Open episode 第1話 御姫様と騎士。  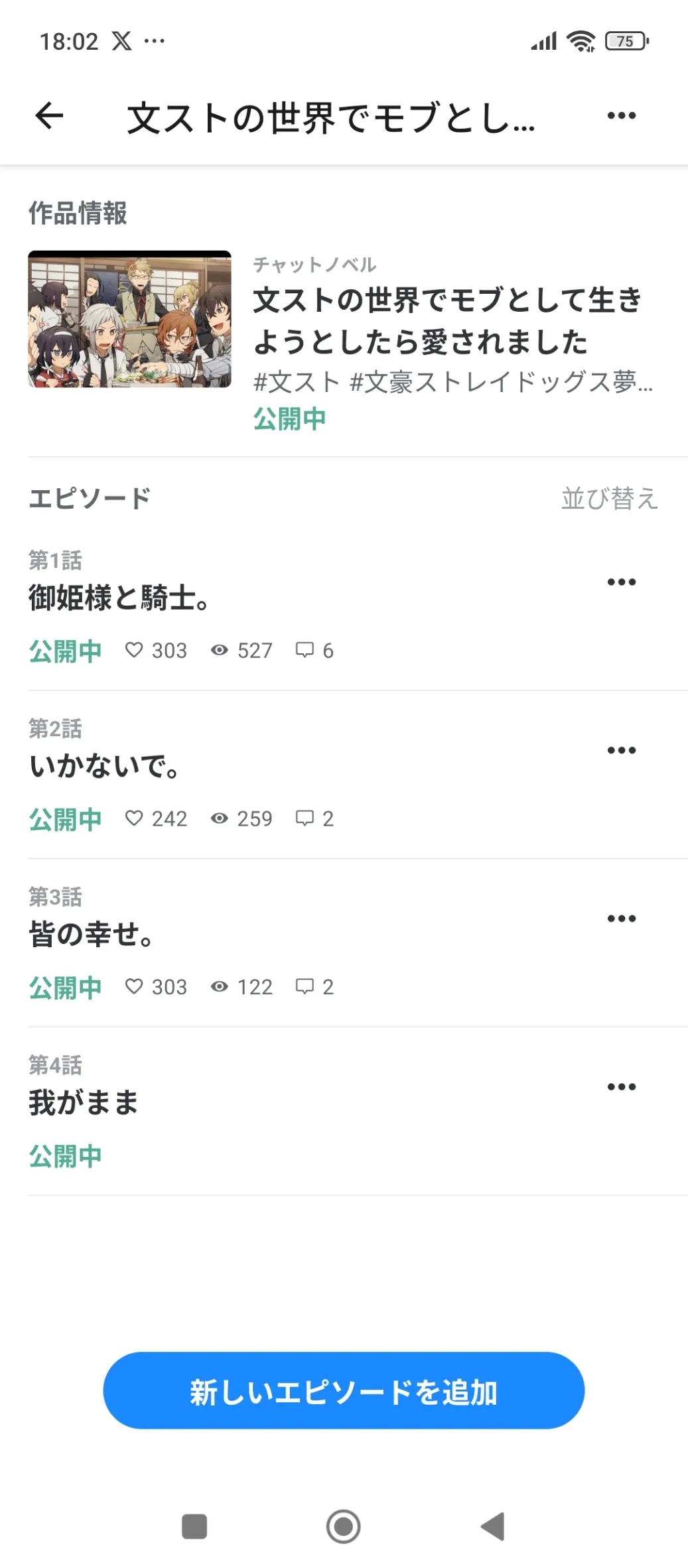point(119,598)
